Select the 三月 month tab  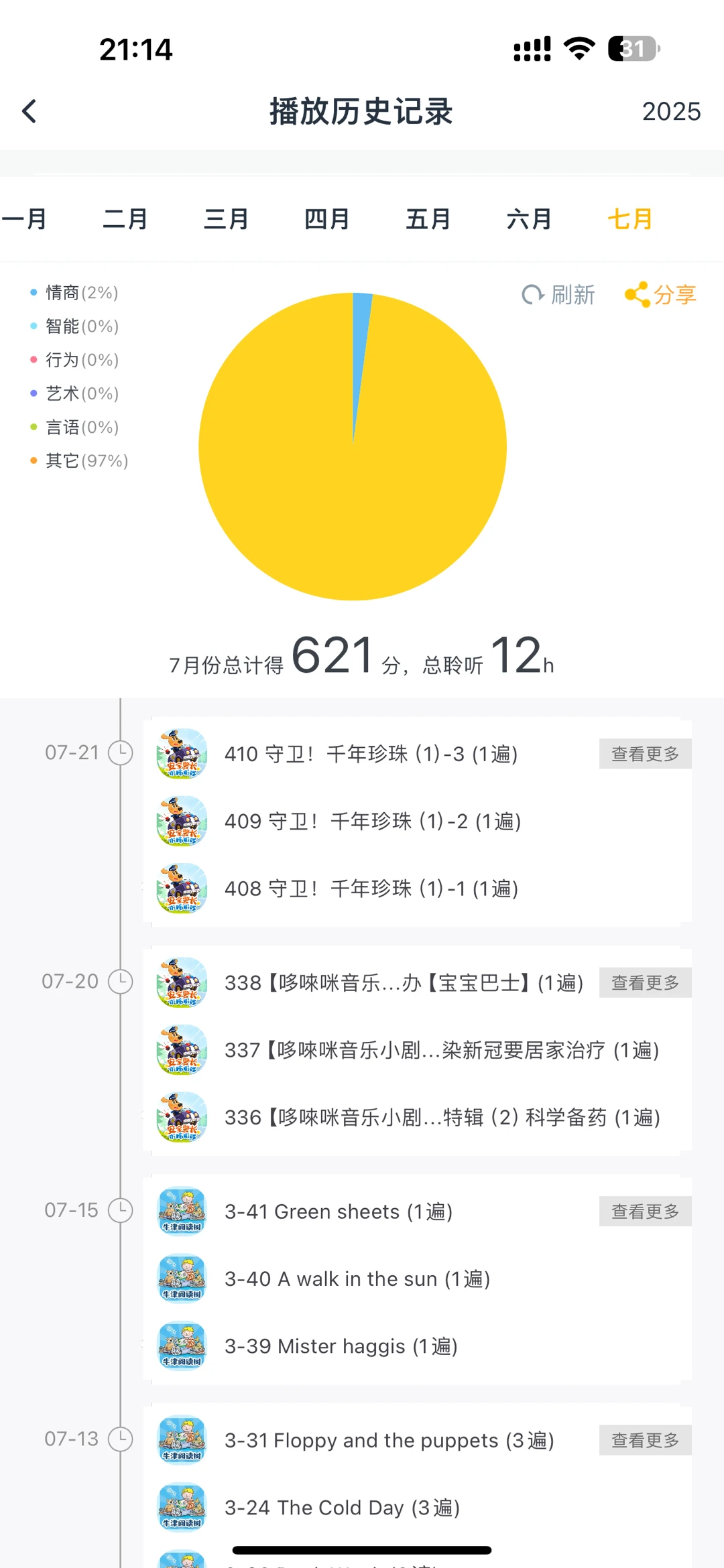point(226,219)
